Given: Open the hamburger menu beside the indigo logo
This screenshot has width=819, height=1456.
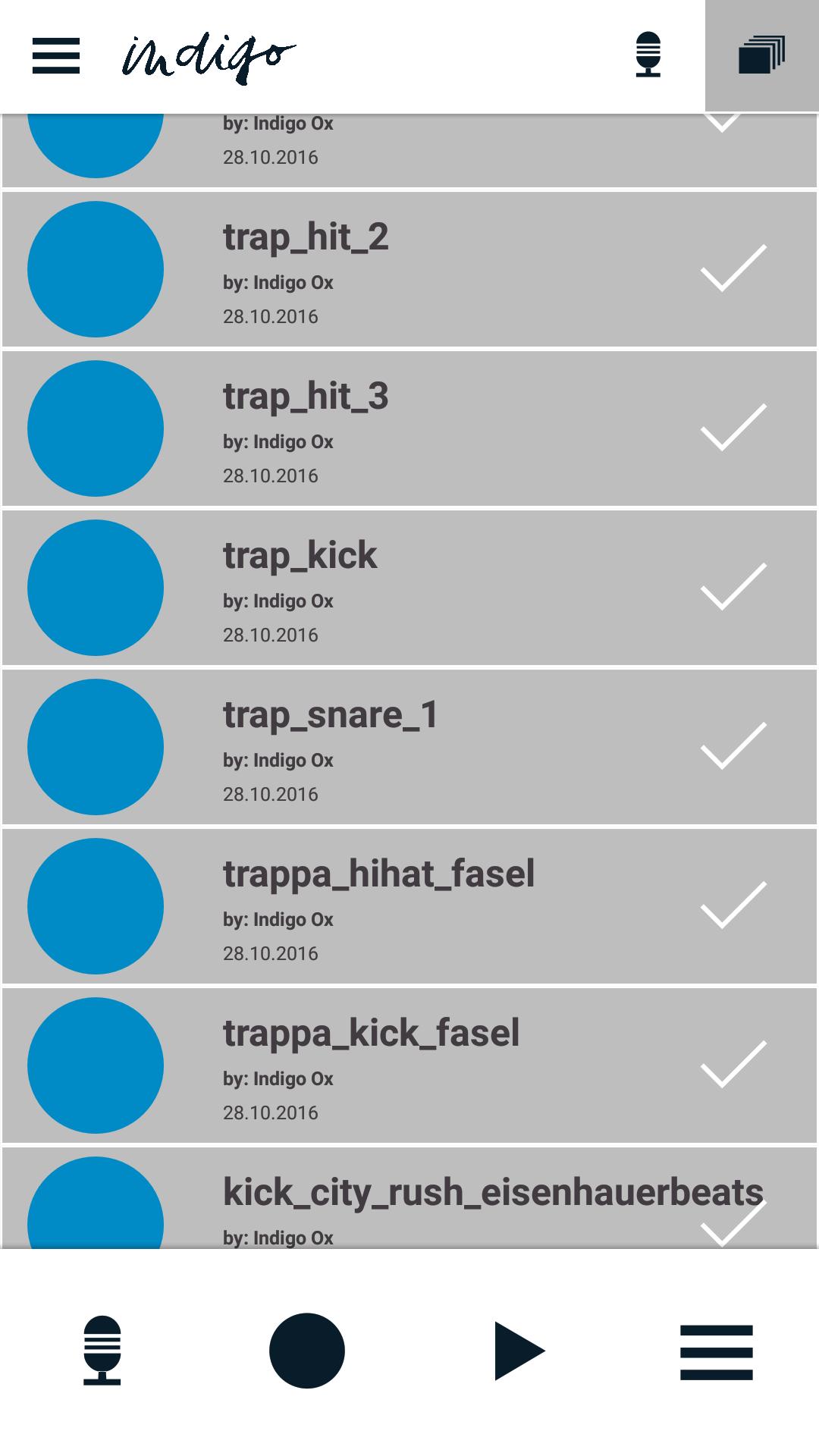Looking at the screenshot, I should [x=56, y=56].
